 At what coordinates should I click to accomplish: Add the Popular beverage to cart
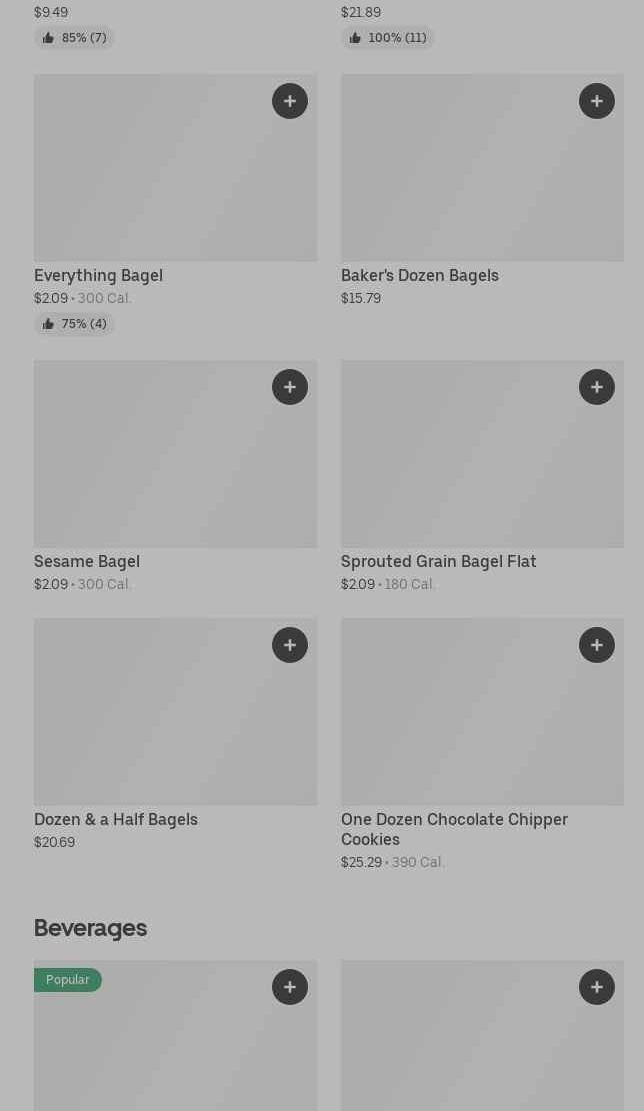click(290, 987)
